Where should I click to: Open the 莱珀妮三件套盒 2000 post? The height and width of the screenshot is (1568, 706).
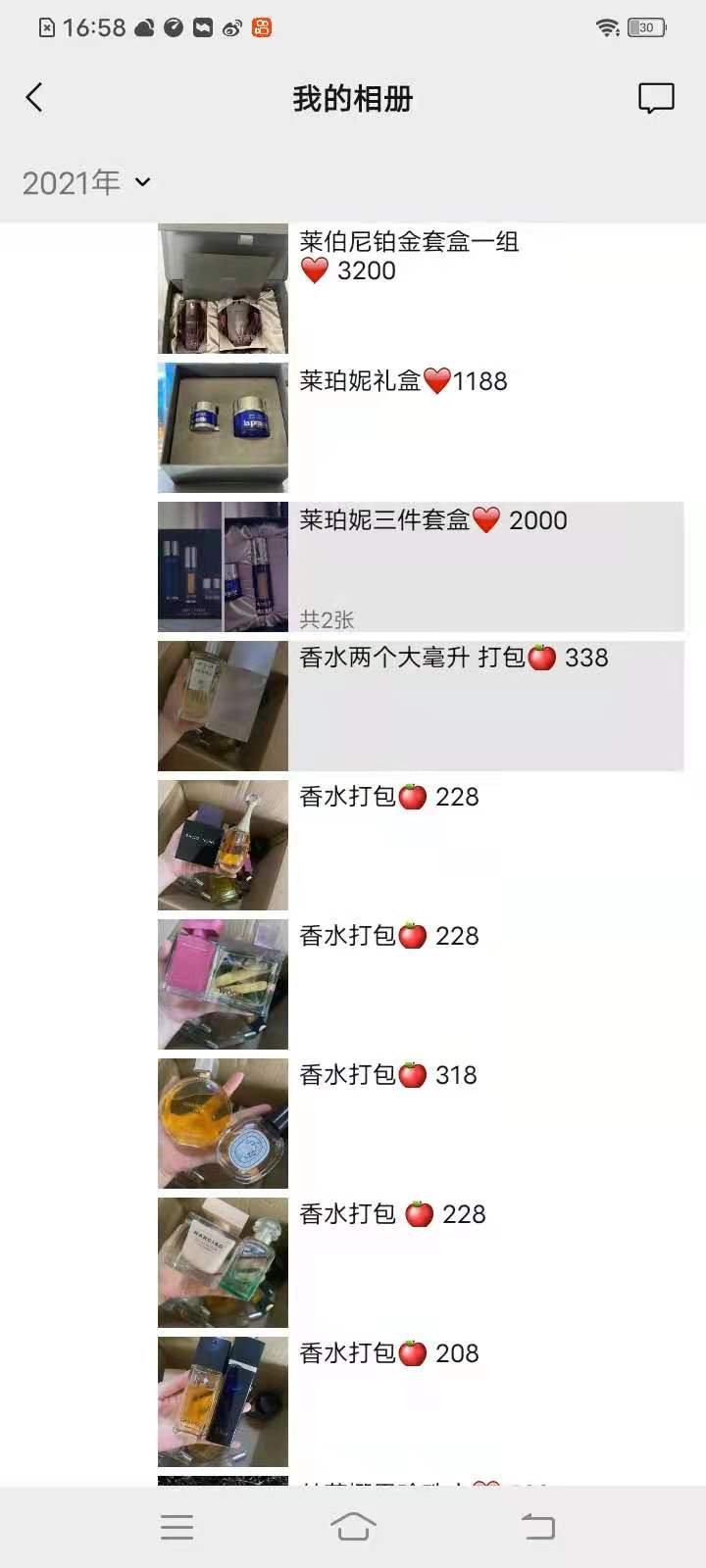[485, 565]
